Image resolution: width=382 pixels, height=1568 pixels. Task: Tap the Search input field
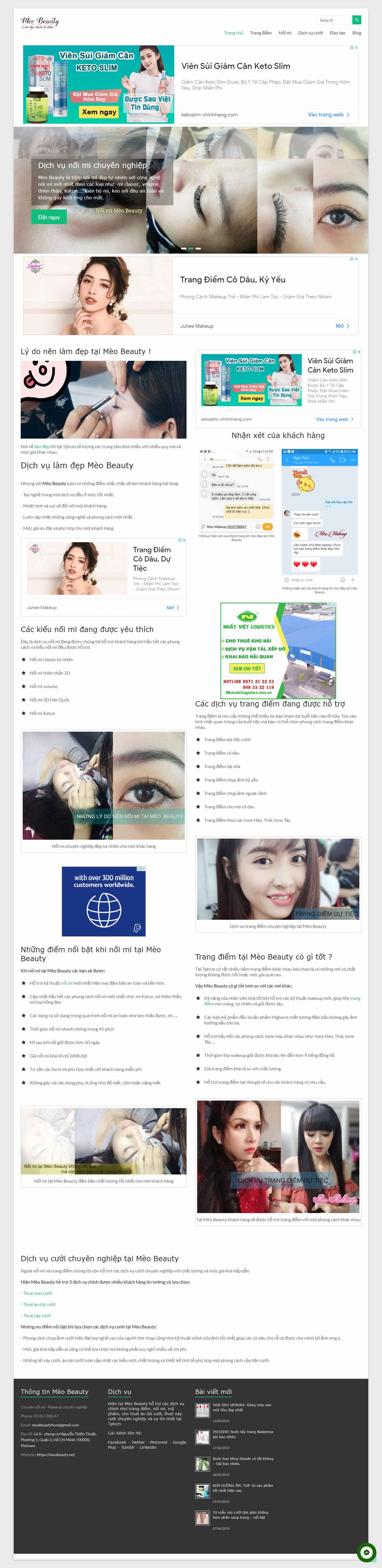[x=333, y=20]
